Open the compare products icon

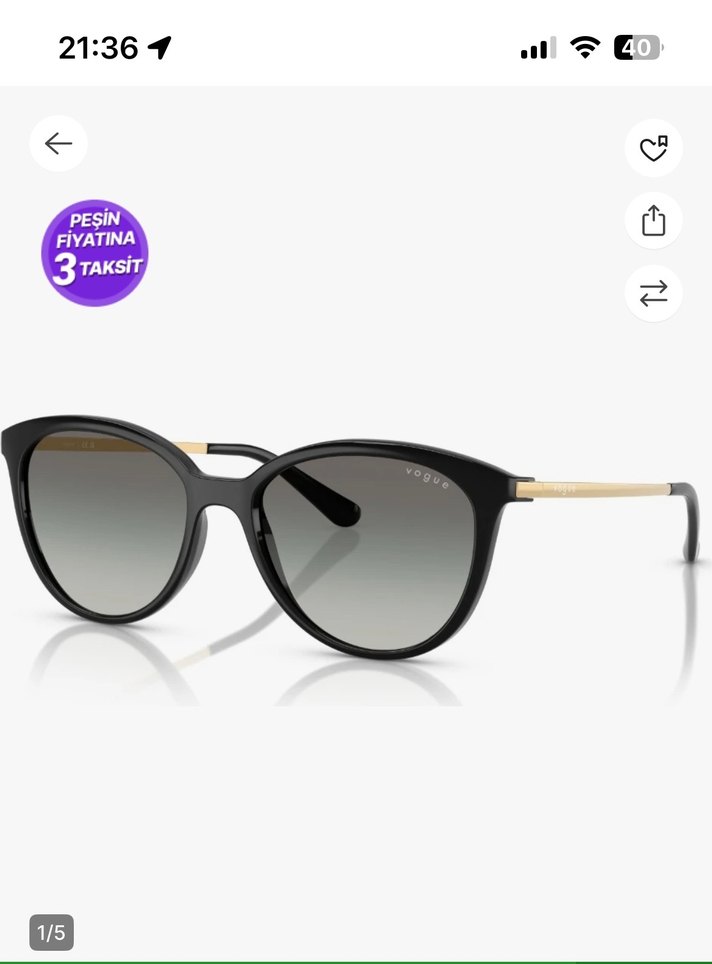tap(653, 293)
